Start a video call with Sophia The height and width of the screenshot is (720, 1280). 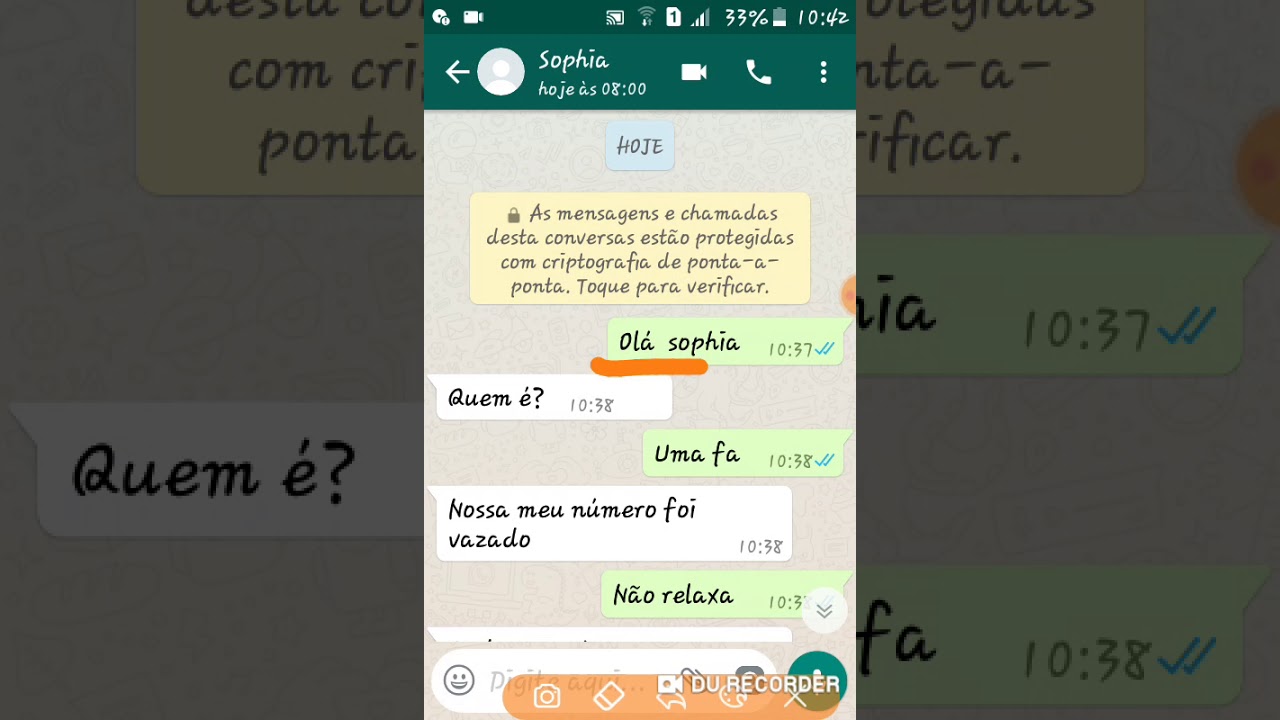click(694, 72)
